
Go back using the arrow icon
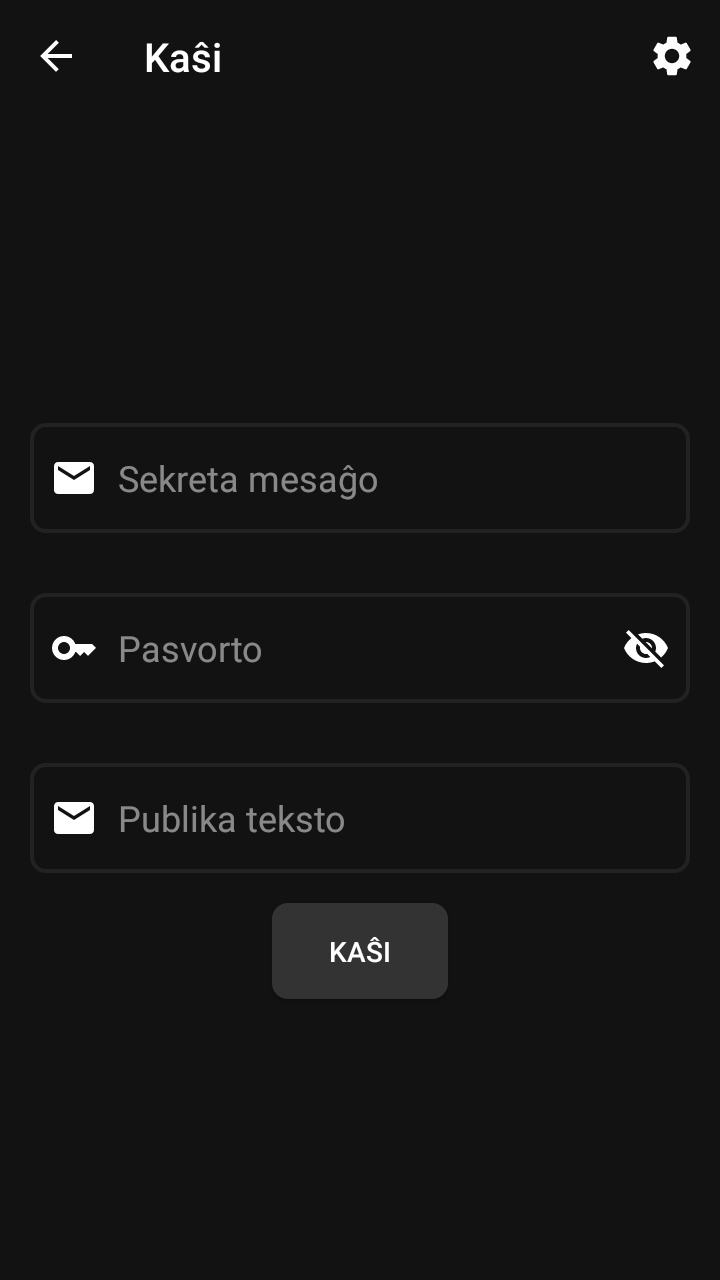point(56,57)
